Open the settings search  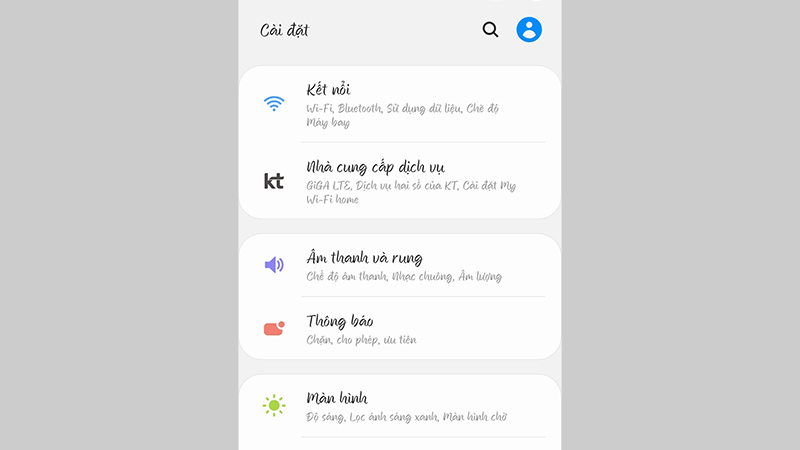[490, 30]
